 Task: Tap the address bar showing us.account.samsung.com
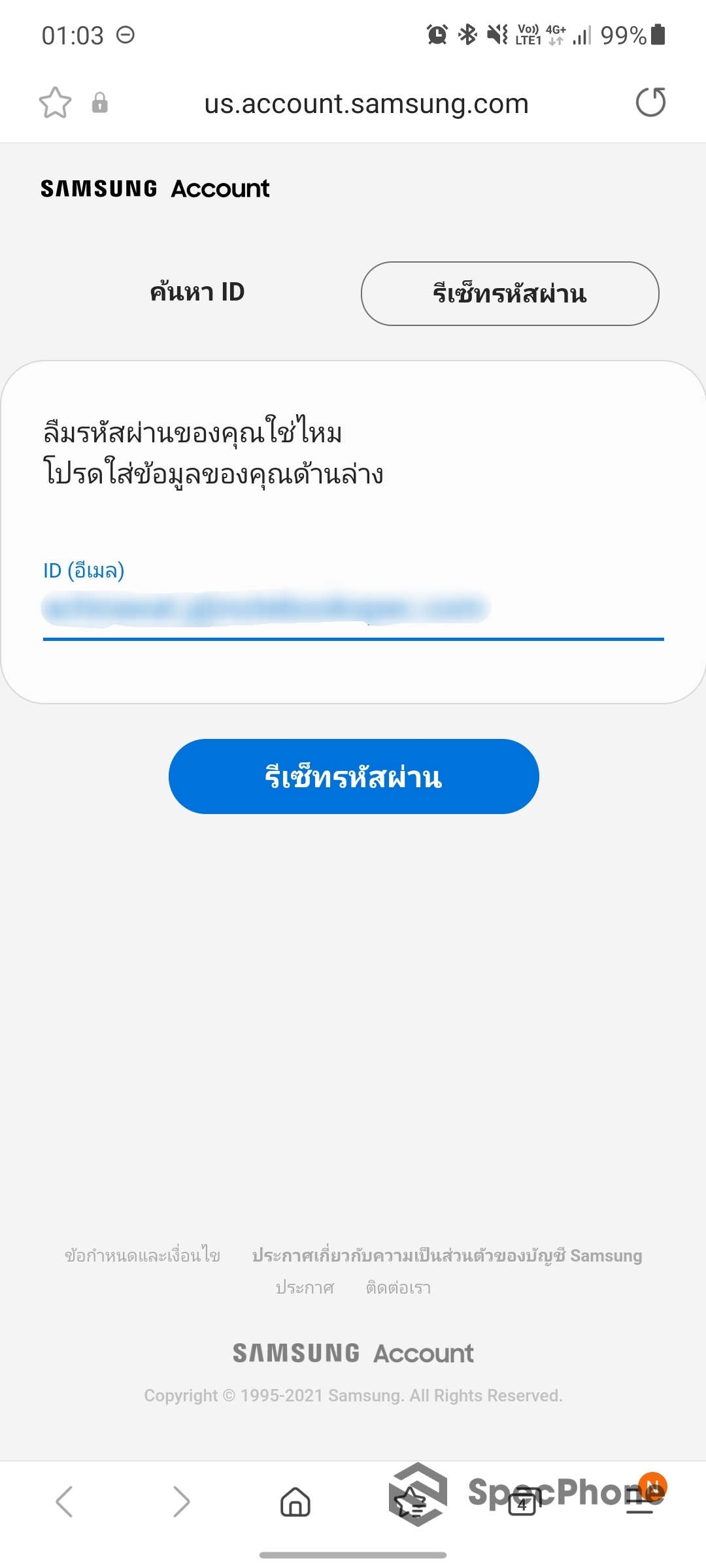click(365, 103)
